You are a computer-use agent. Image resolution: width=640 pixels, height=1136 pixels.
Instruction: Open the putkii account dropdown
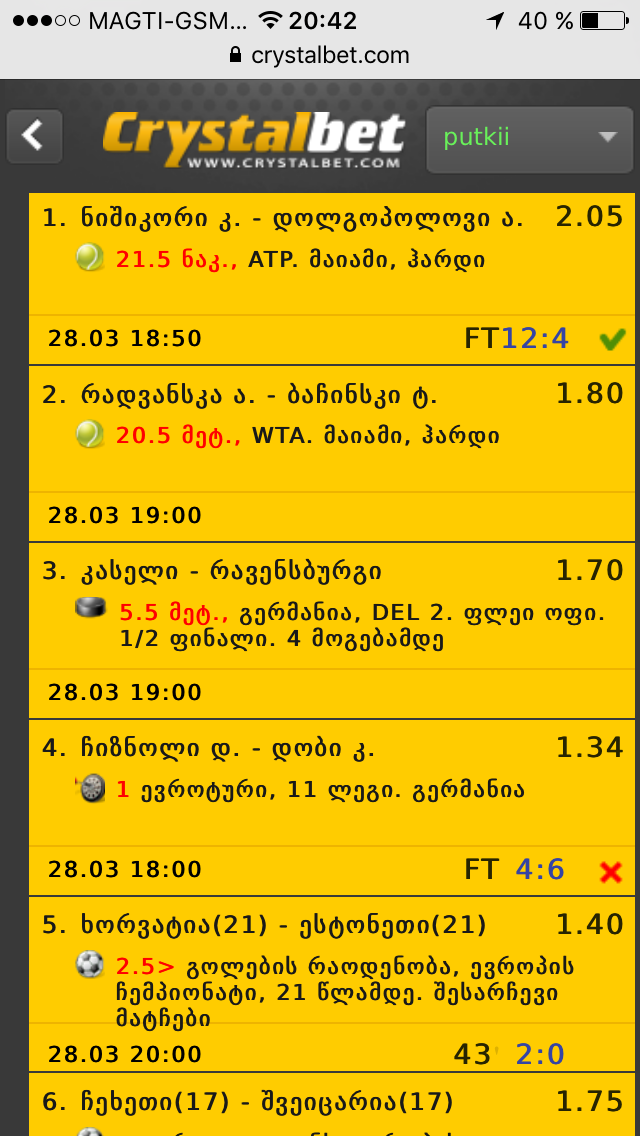tap(530, 138)
